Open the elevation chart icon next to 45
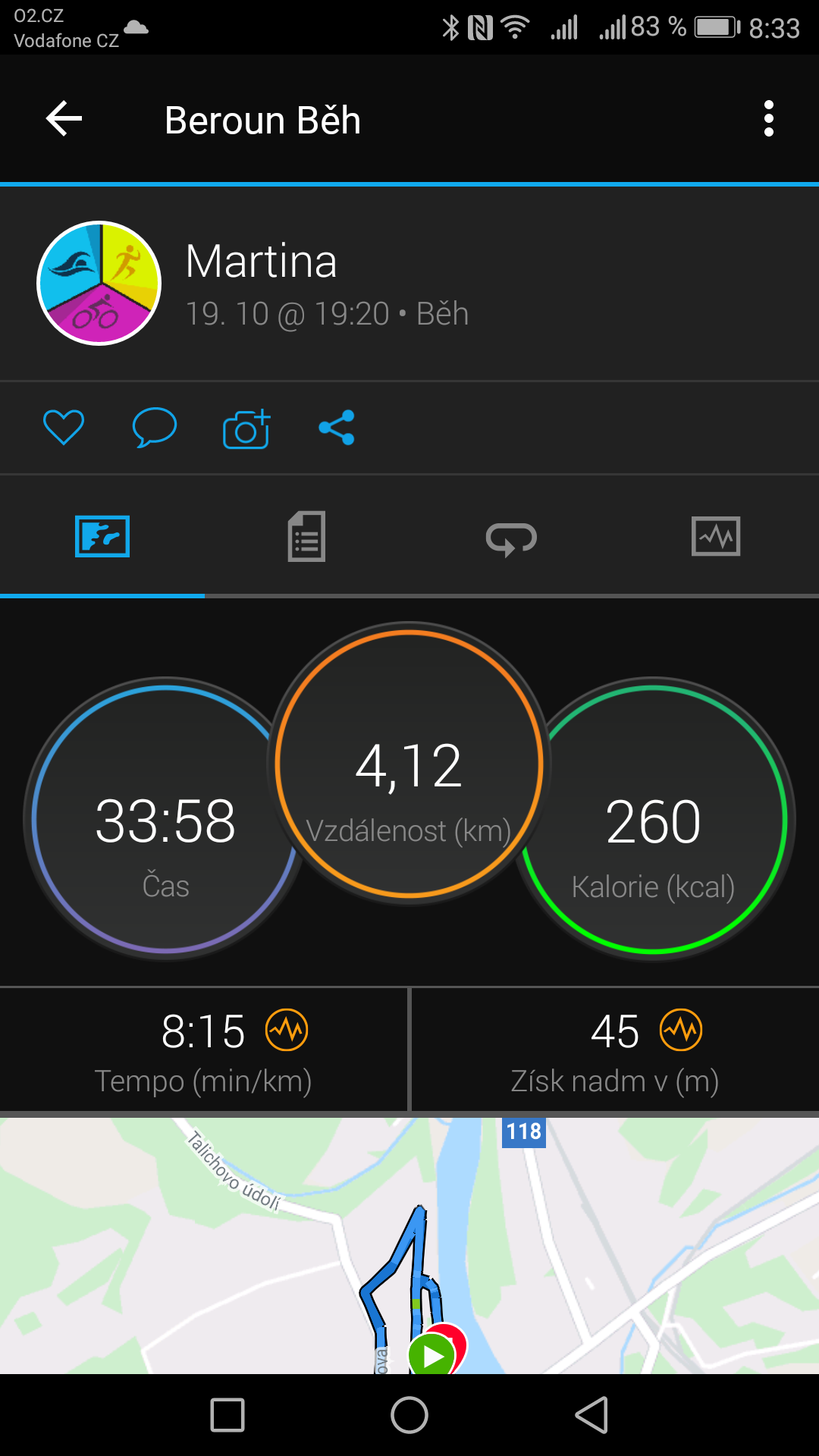Screen dimensions: 819x1456 (x=681, y=1030)
